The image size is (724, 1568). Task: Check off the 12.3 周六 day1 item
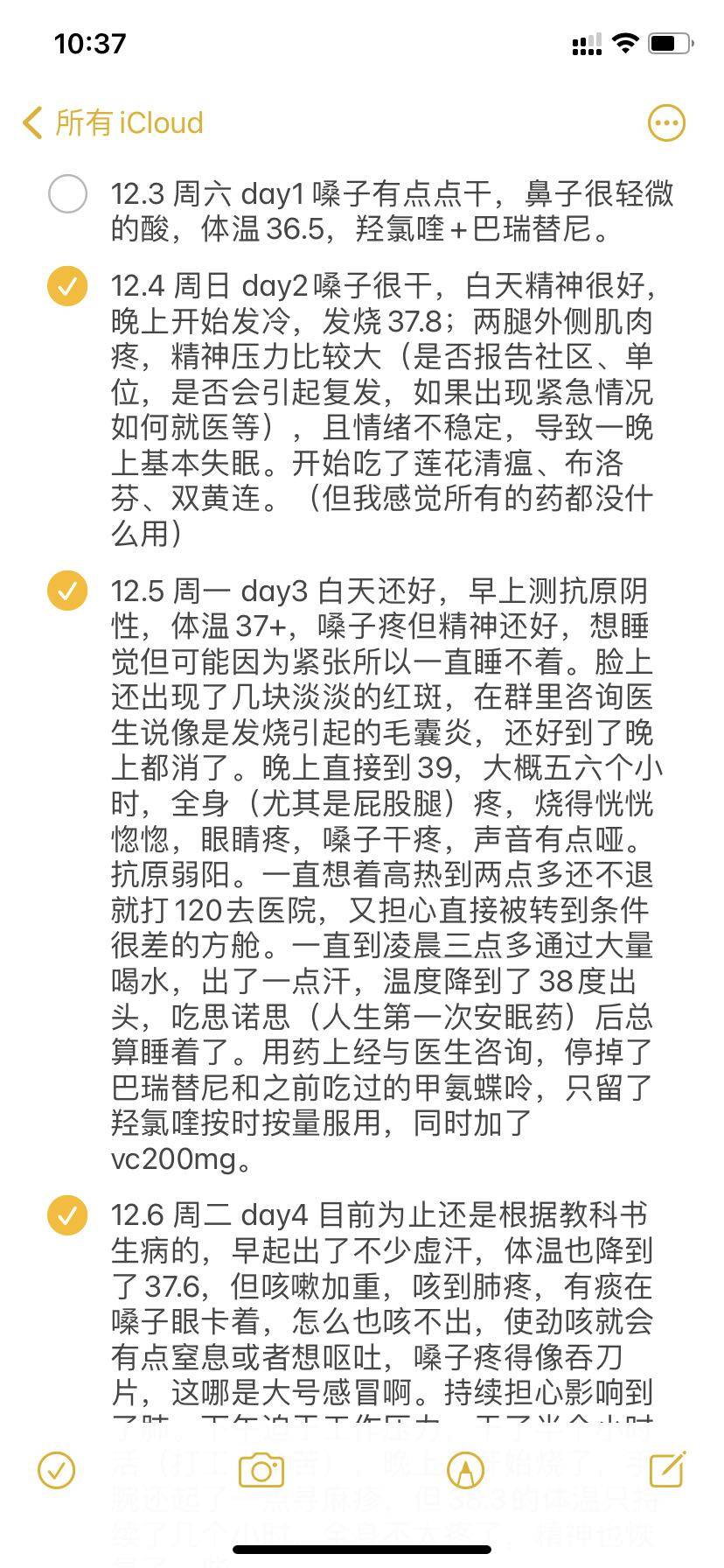(x=67, y=194)
